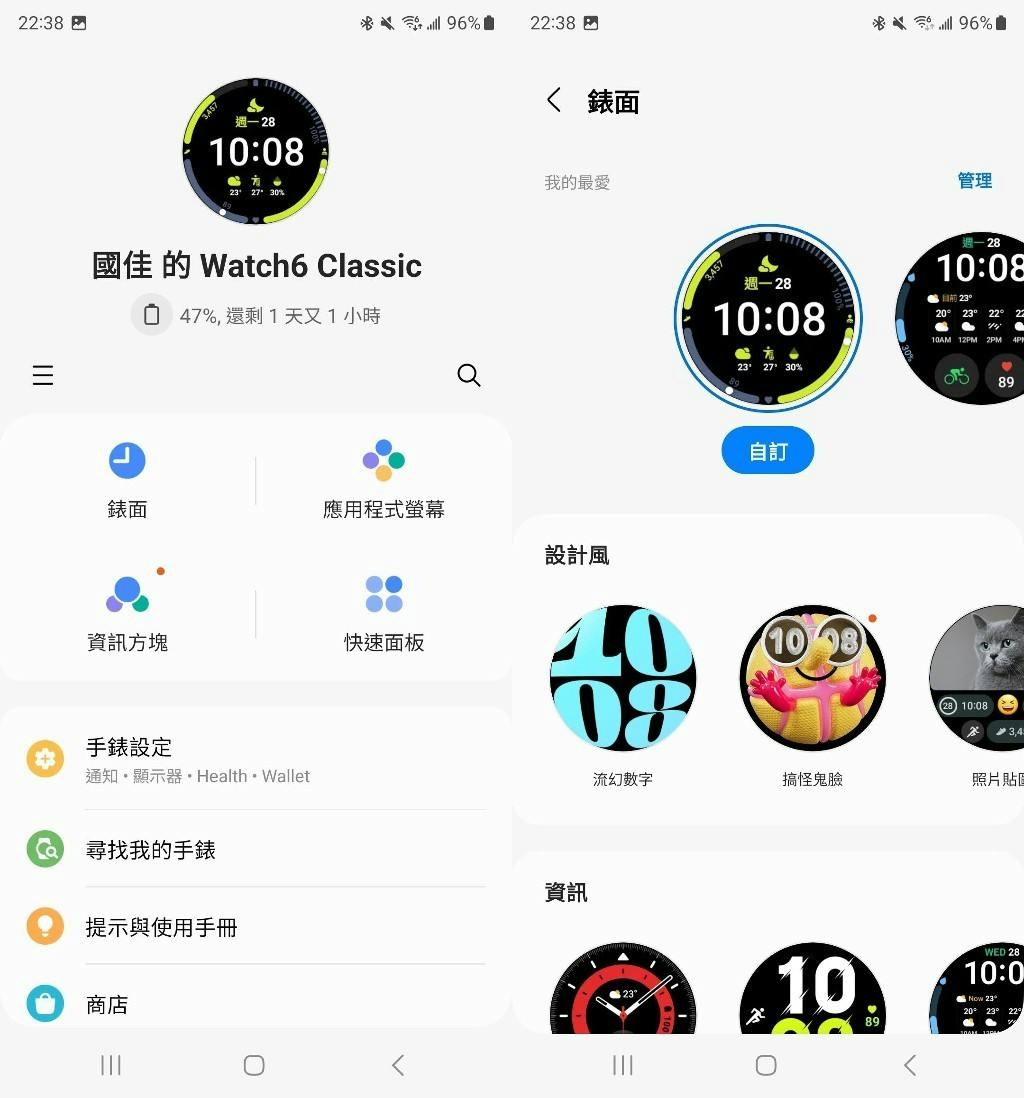Viewport: 1024px width, 1098px height.
Task: Tap the 自訂 customize button
Action: click(x=767, y=452)
